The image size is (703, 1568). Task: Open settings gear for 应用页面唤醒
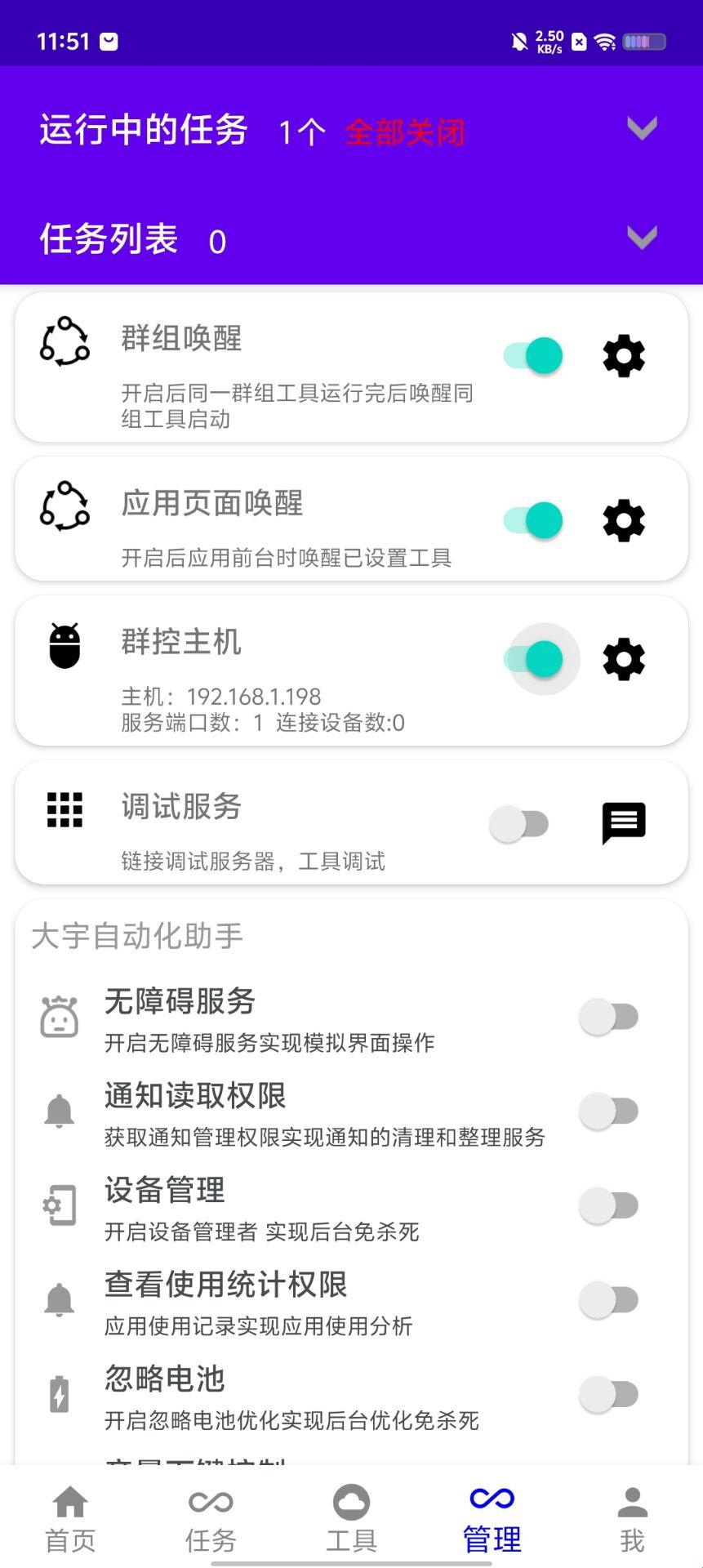624,520
